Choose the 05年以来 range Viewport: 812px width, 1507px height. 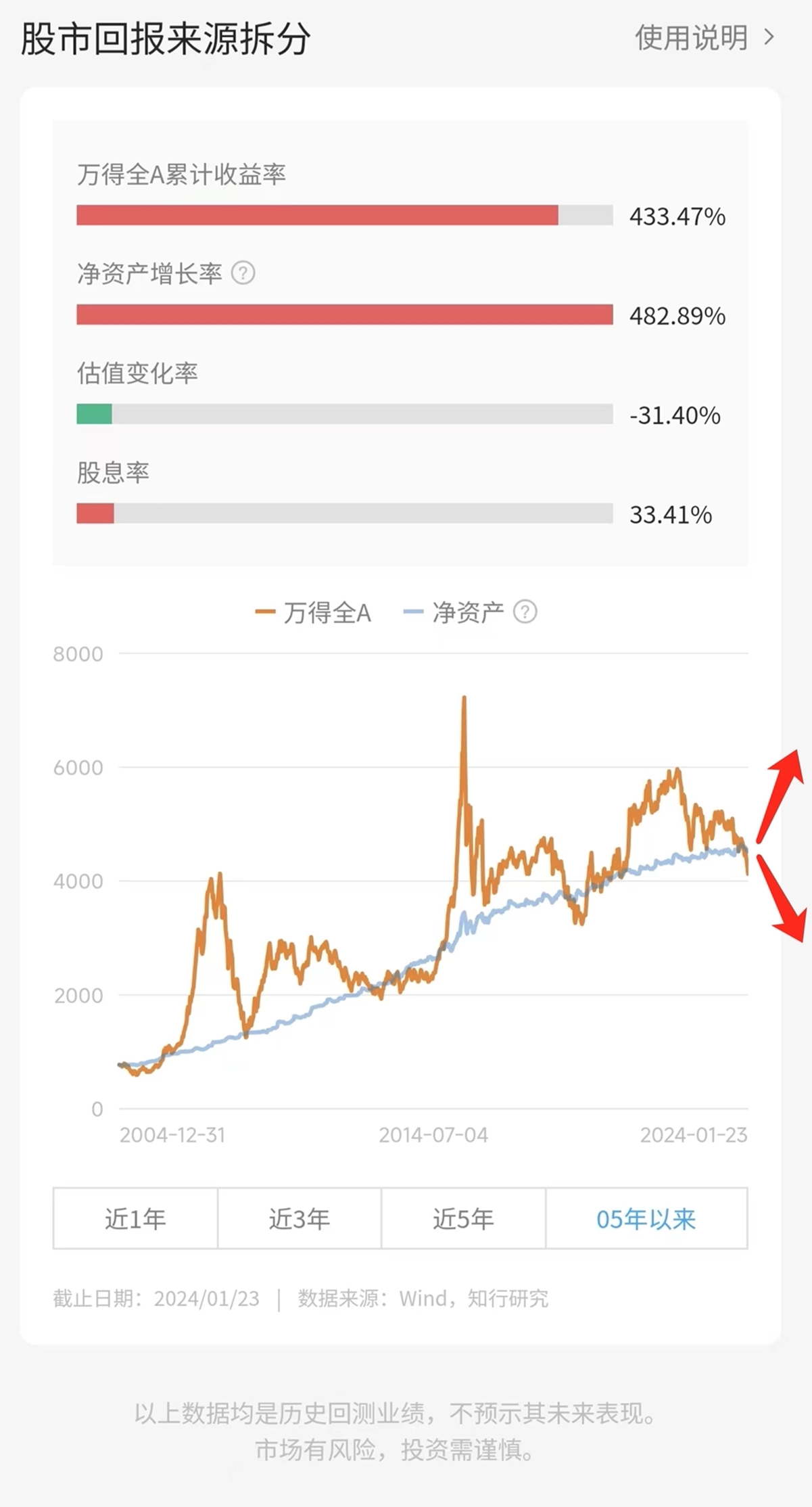646,1218
